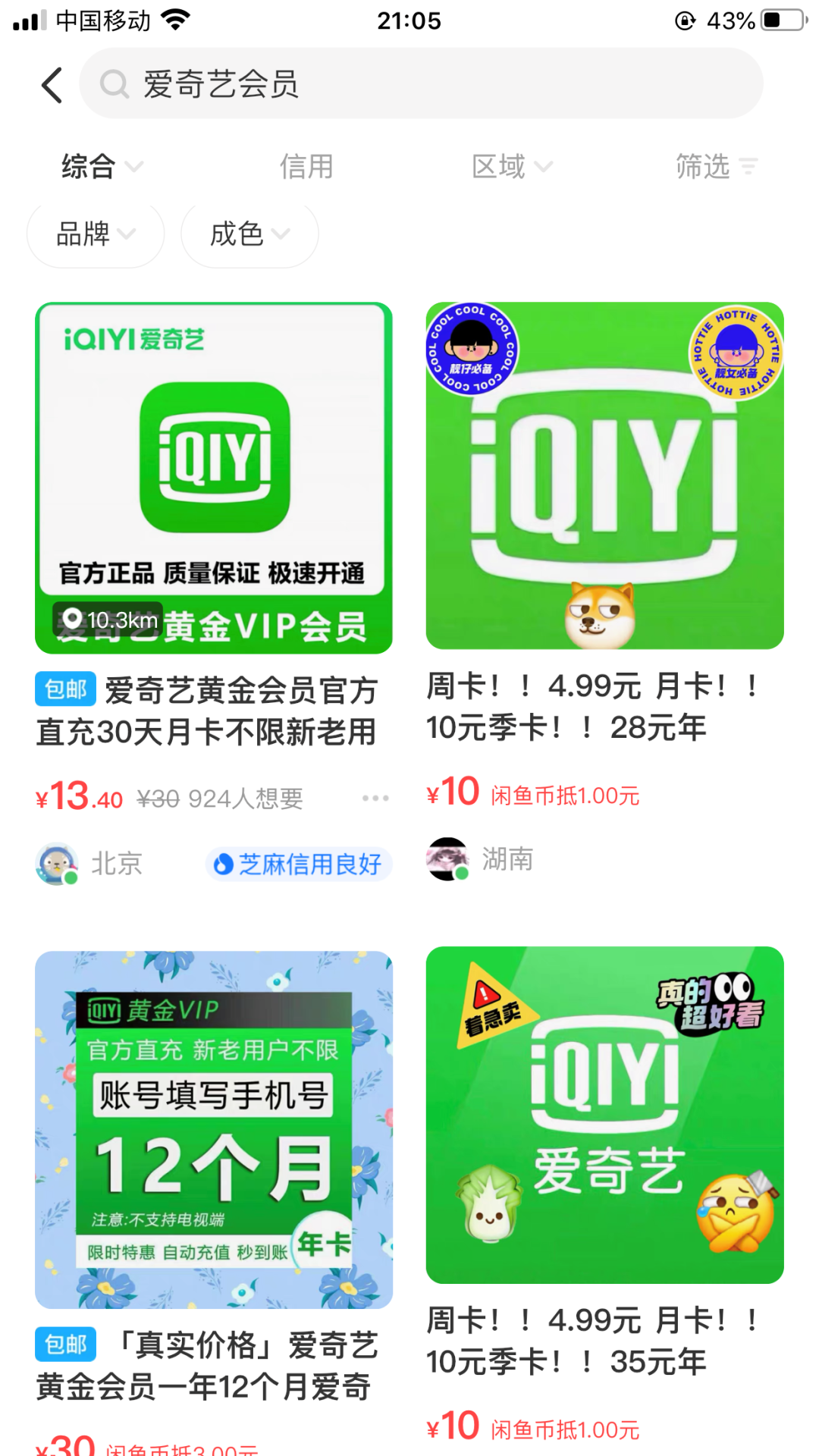Open the 35元年 爱奇艺 listing
This screenshot has height=1456, width=819.
[x=604, y=1115]
